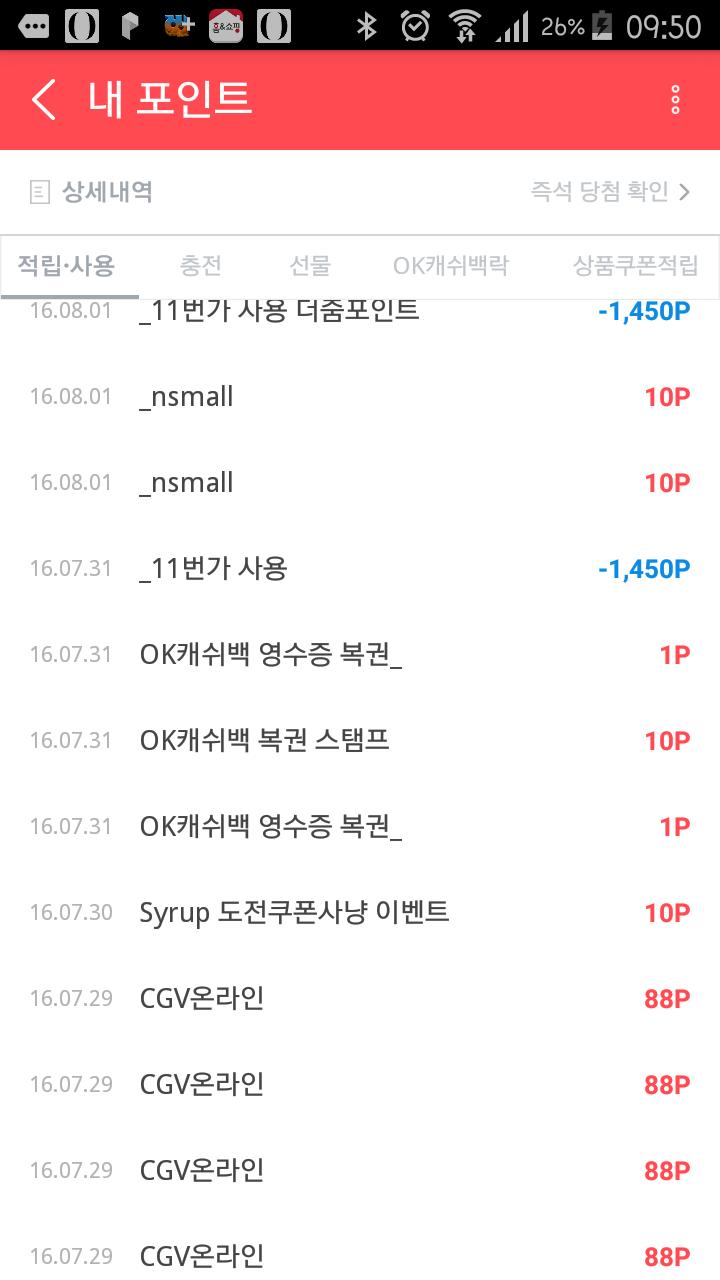Show the OK캐쉬백락 tab
Viewport: 720px width, 1280px height.
pyautogui.click(x=451, y=266)
